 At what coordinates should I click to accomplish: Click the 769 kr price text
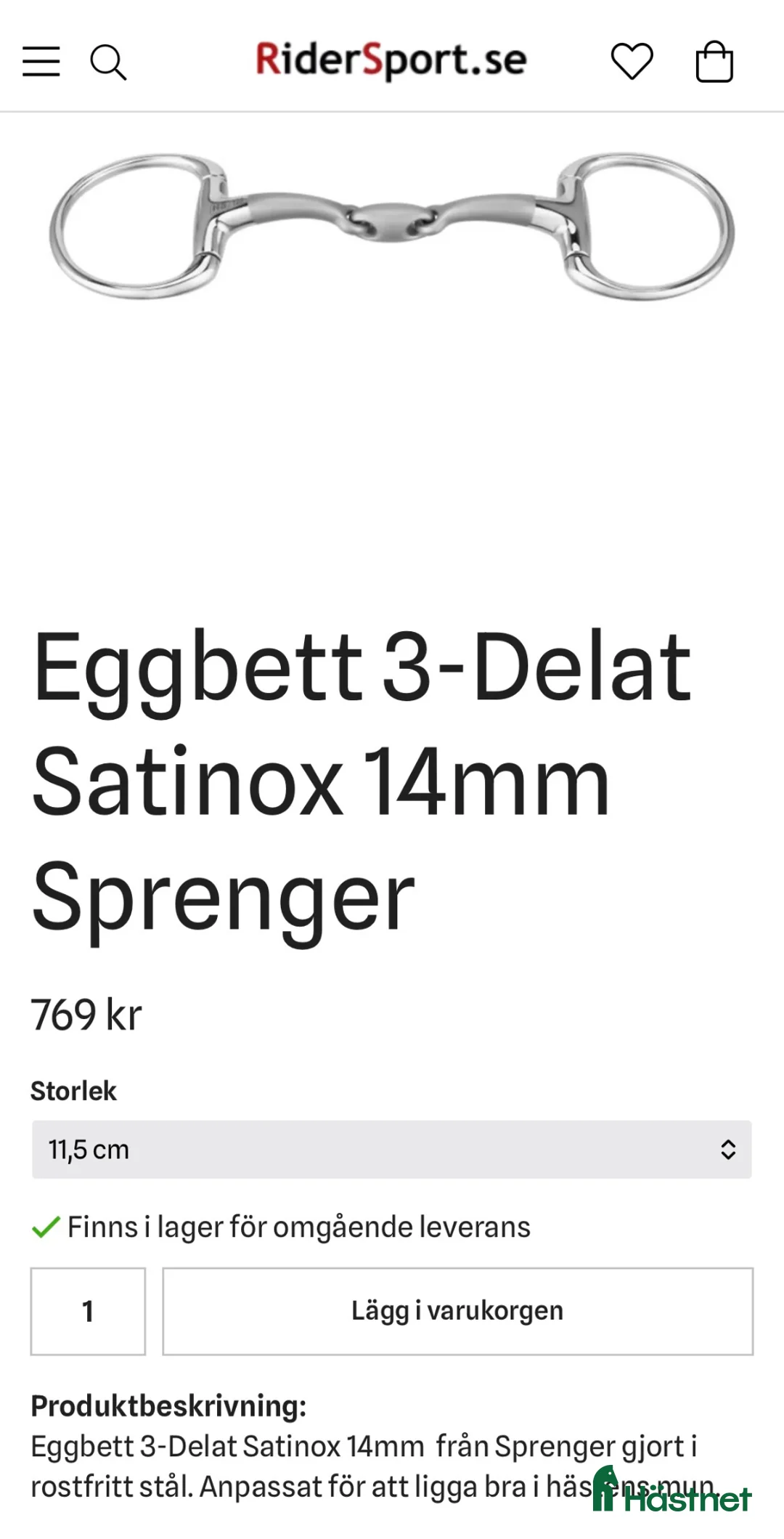(86, 1015)
